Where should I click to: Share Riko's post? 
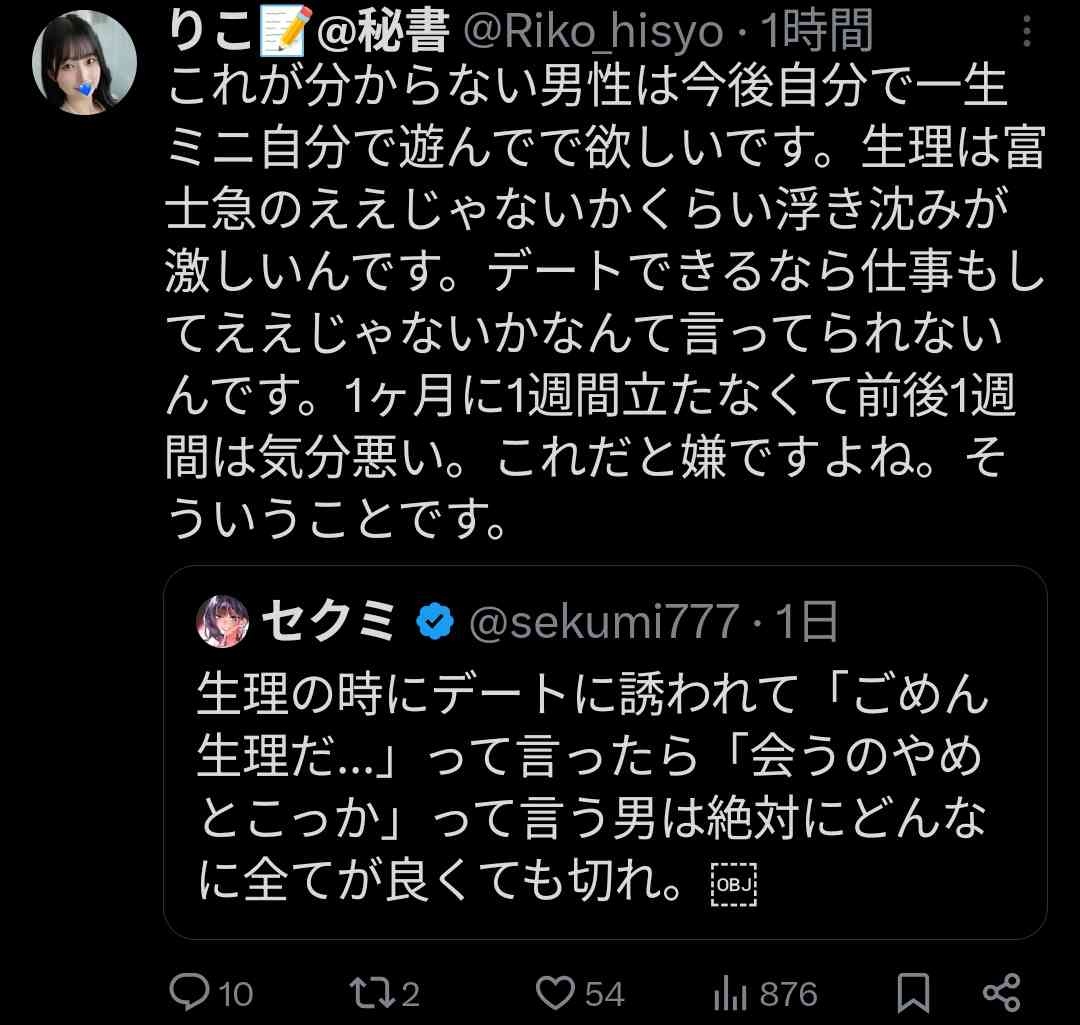point(1001,992)
